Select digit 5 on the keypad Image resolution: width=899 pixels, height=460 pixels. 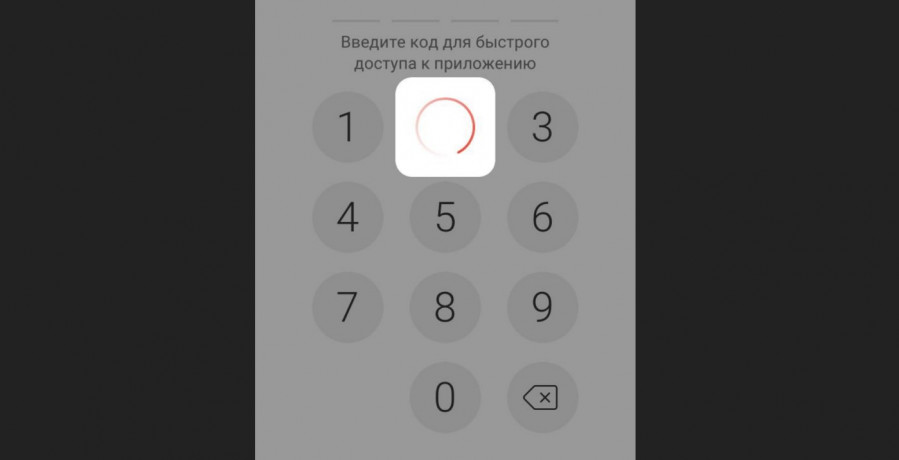445,217
